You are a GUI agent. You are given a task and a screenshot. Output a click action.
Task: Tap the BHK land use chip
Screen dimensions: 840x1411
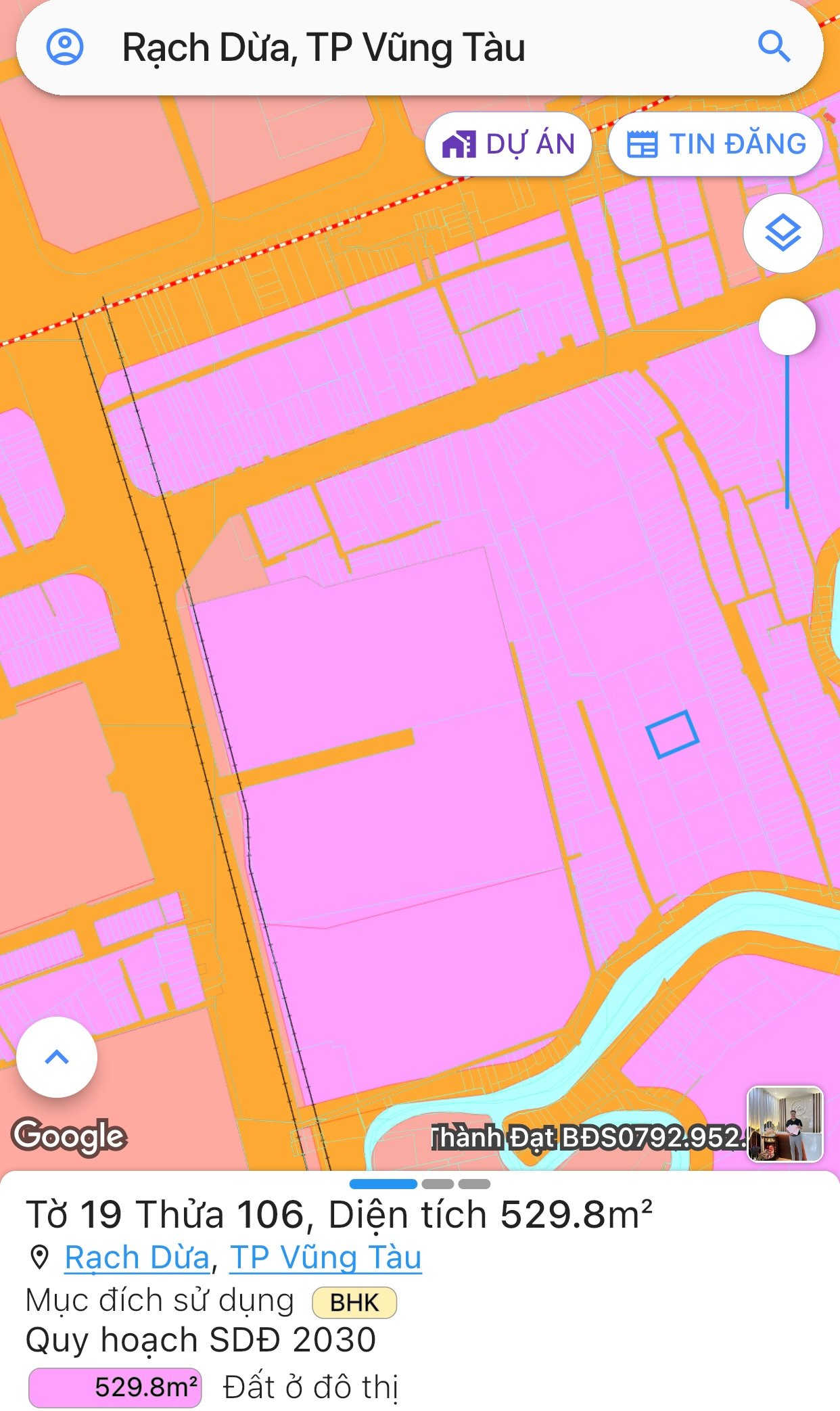point(354,1302)
